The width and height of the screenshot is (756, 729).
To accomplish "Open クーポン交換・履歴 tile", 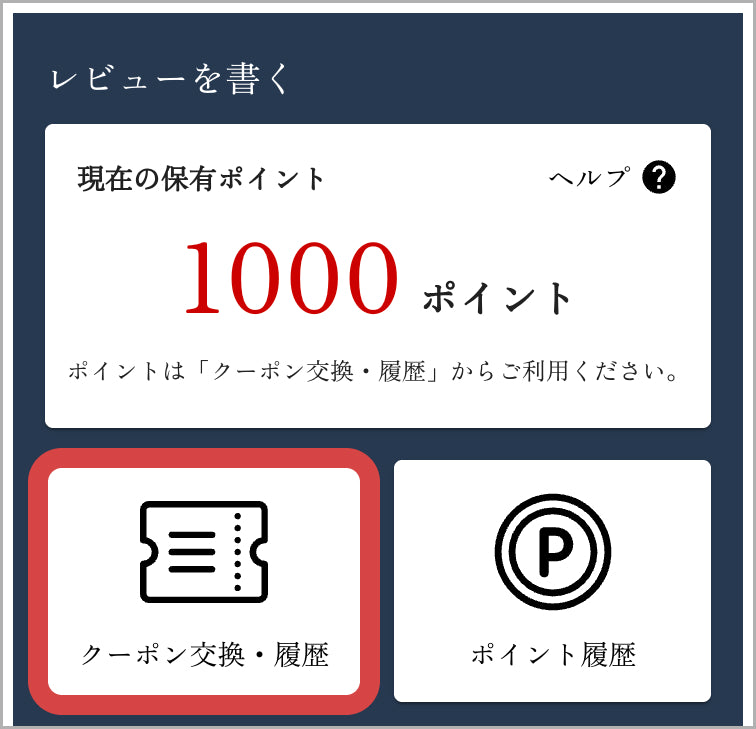I will coord(204,581).
